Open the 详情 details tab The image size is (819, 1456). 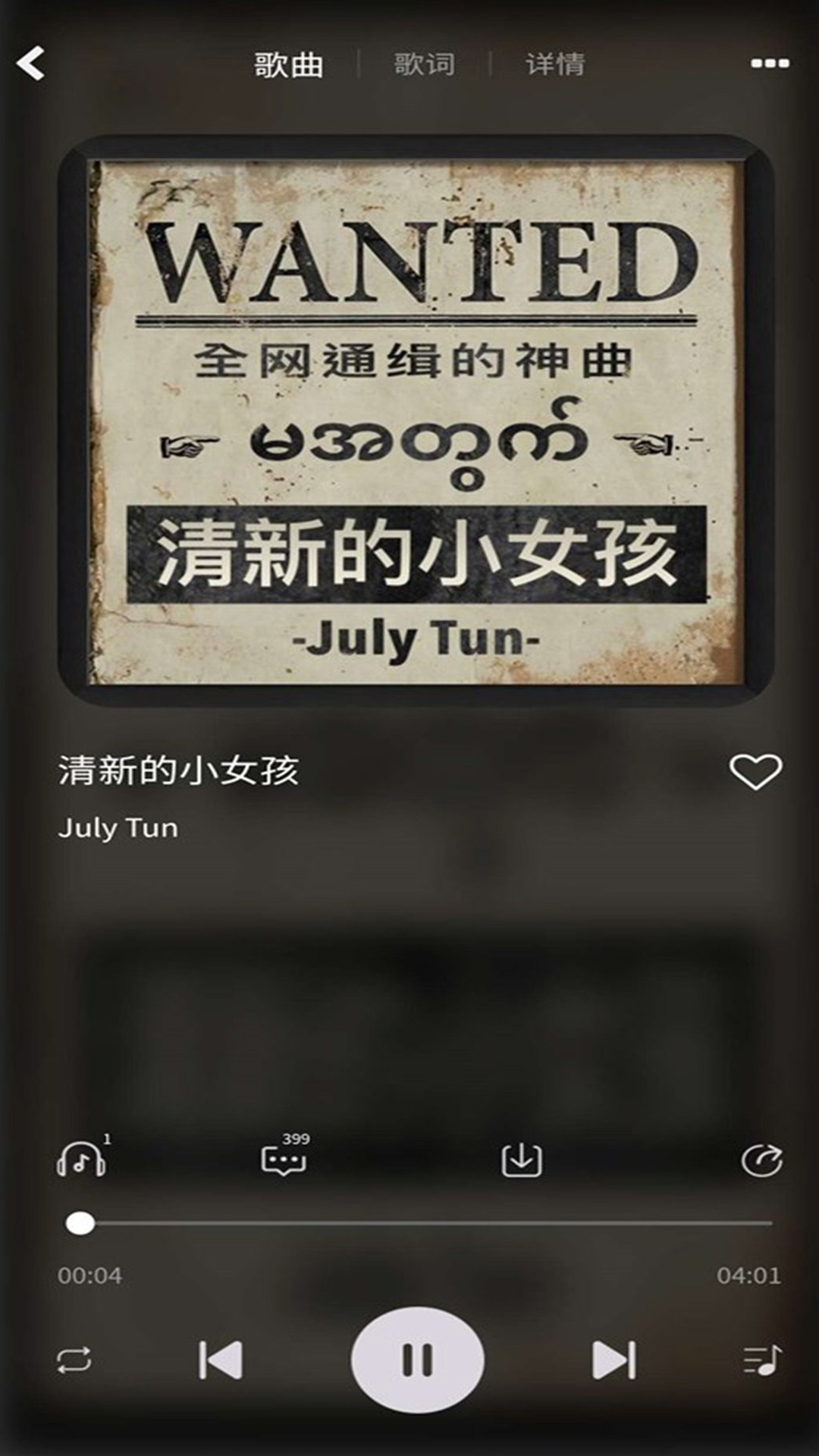555,64
